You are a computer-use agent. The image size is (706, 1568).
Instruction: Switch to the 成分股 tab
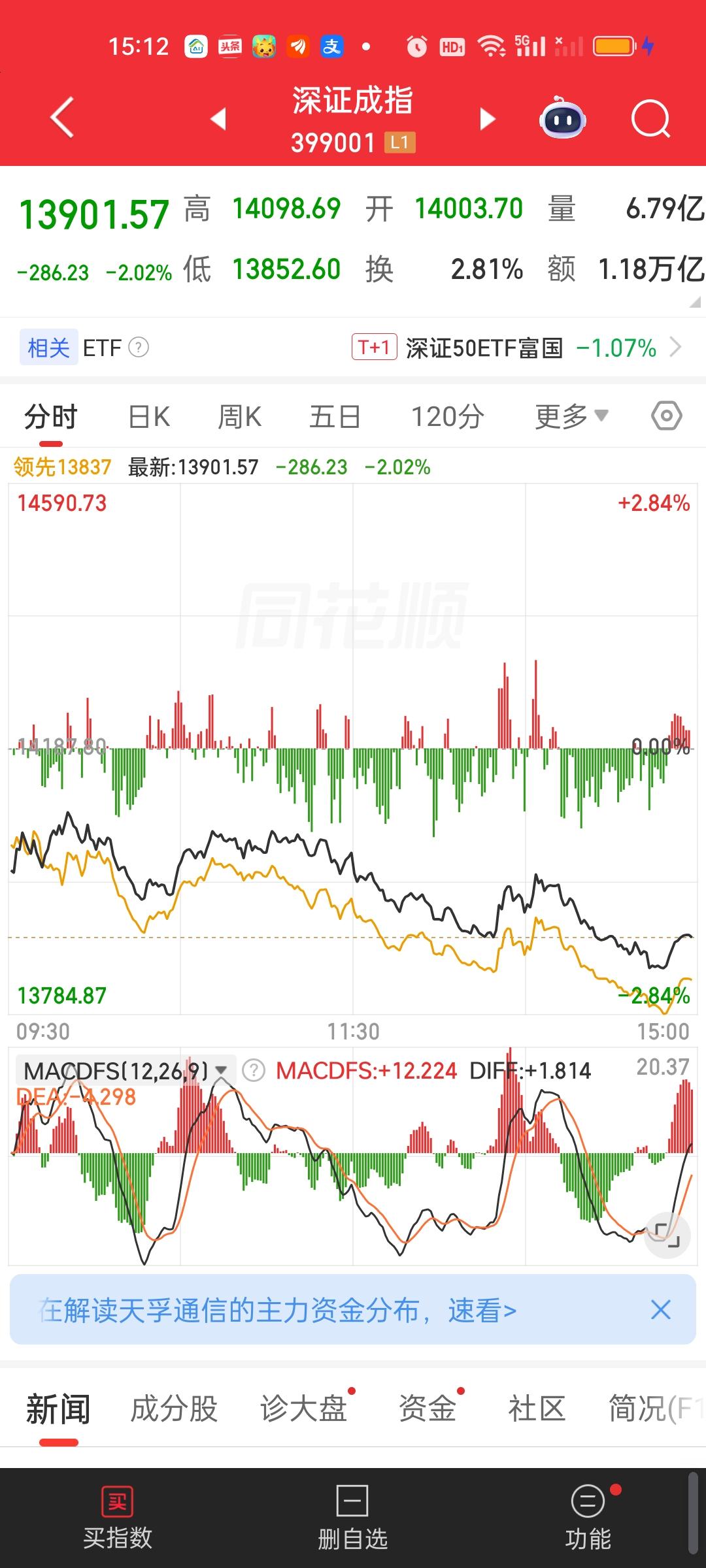point(174,1409)
